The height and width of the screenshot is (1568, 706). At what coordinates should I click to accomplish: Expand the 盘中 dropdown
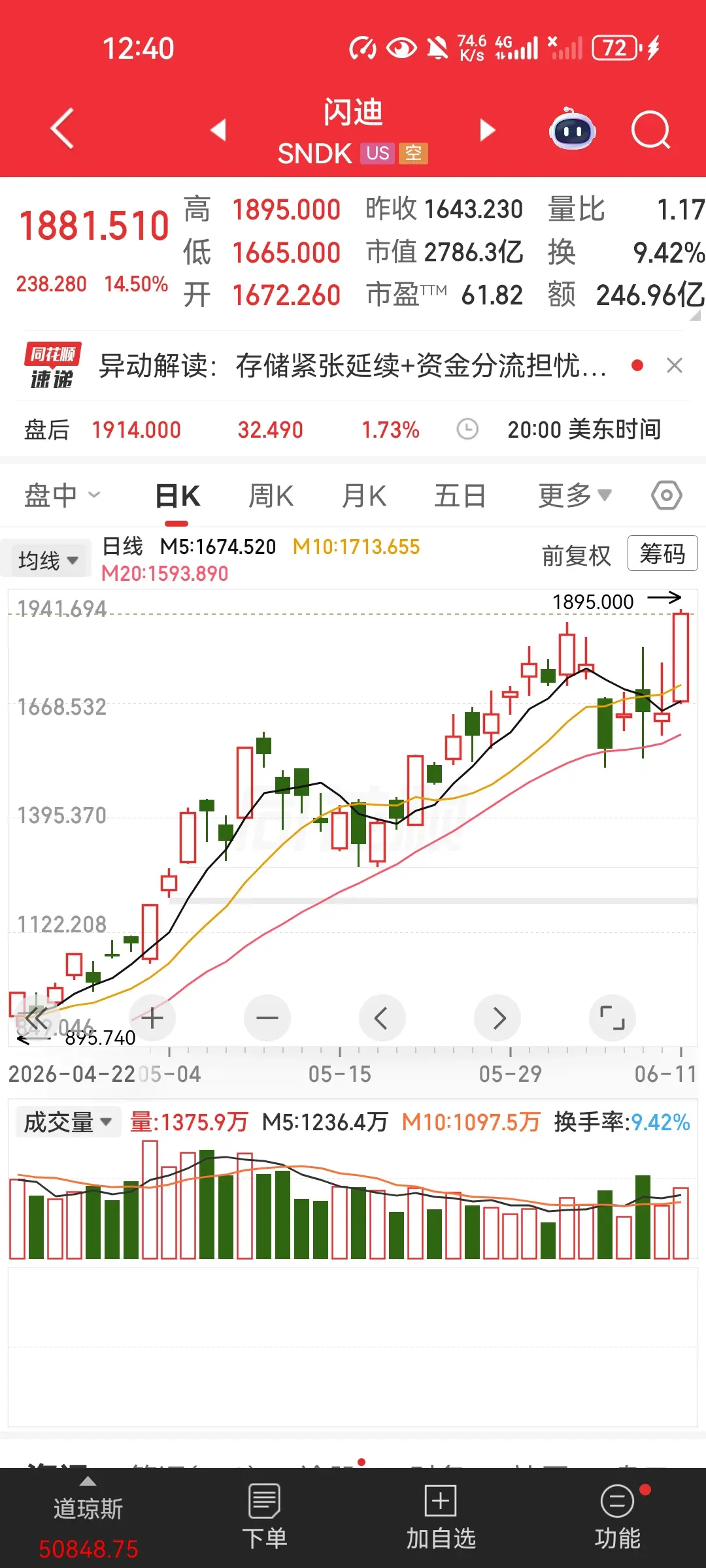pyautogui.click(x=62, y=495)
